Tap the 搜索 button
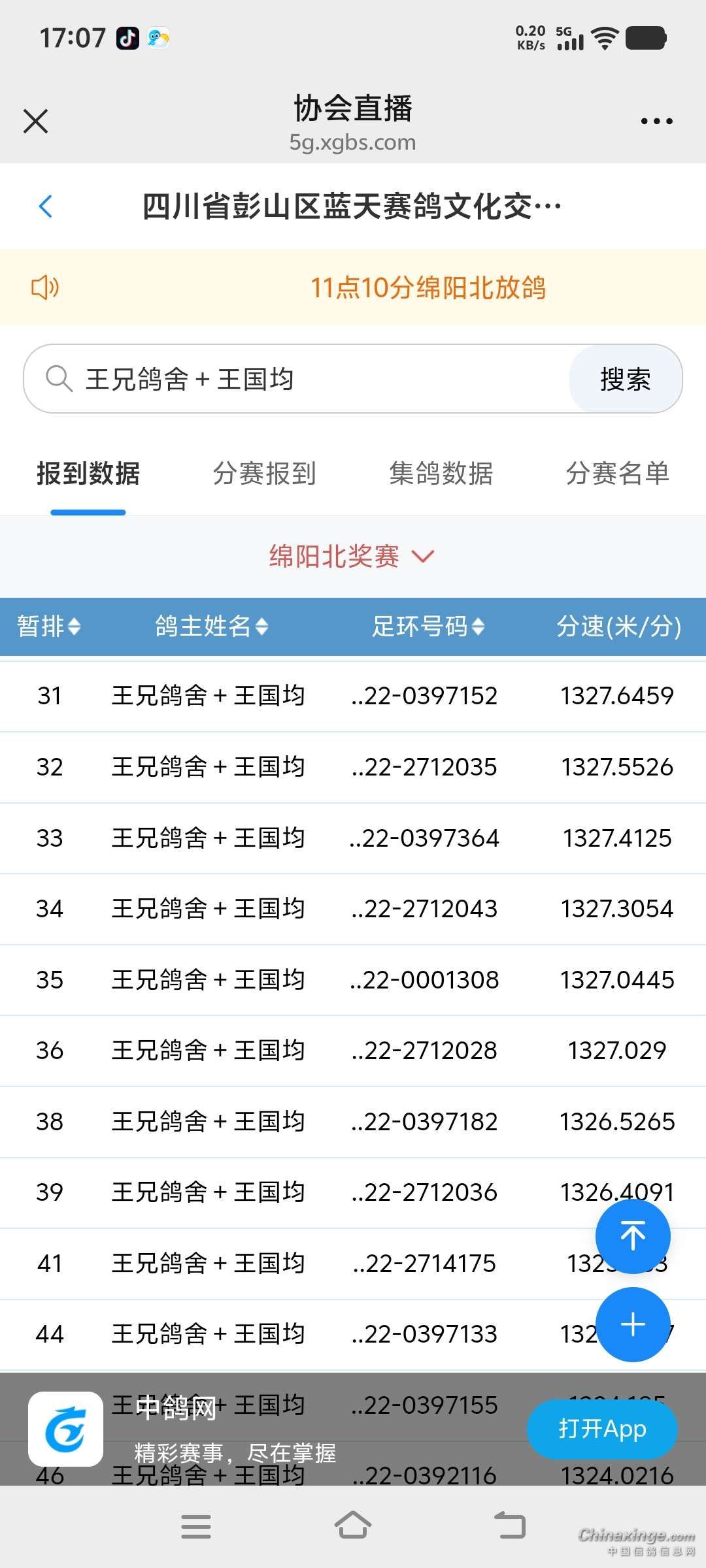The height and width of the screenshot is (1568, 706). click(625, 379)
